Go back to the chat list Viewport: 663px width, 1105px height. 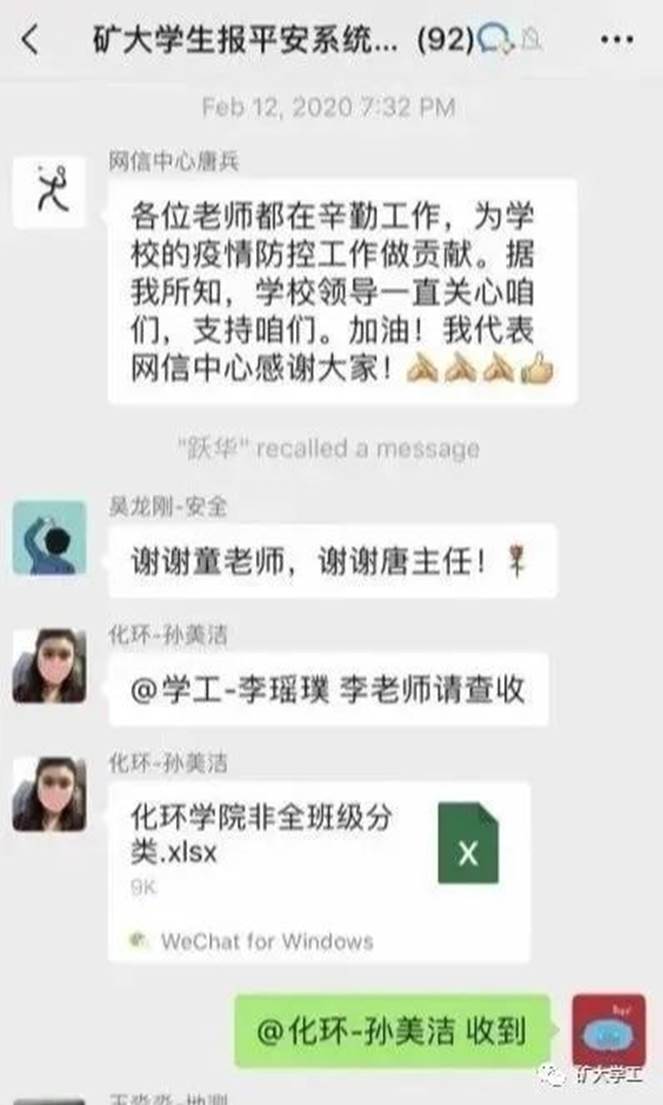[x=31, y=41]
